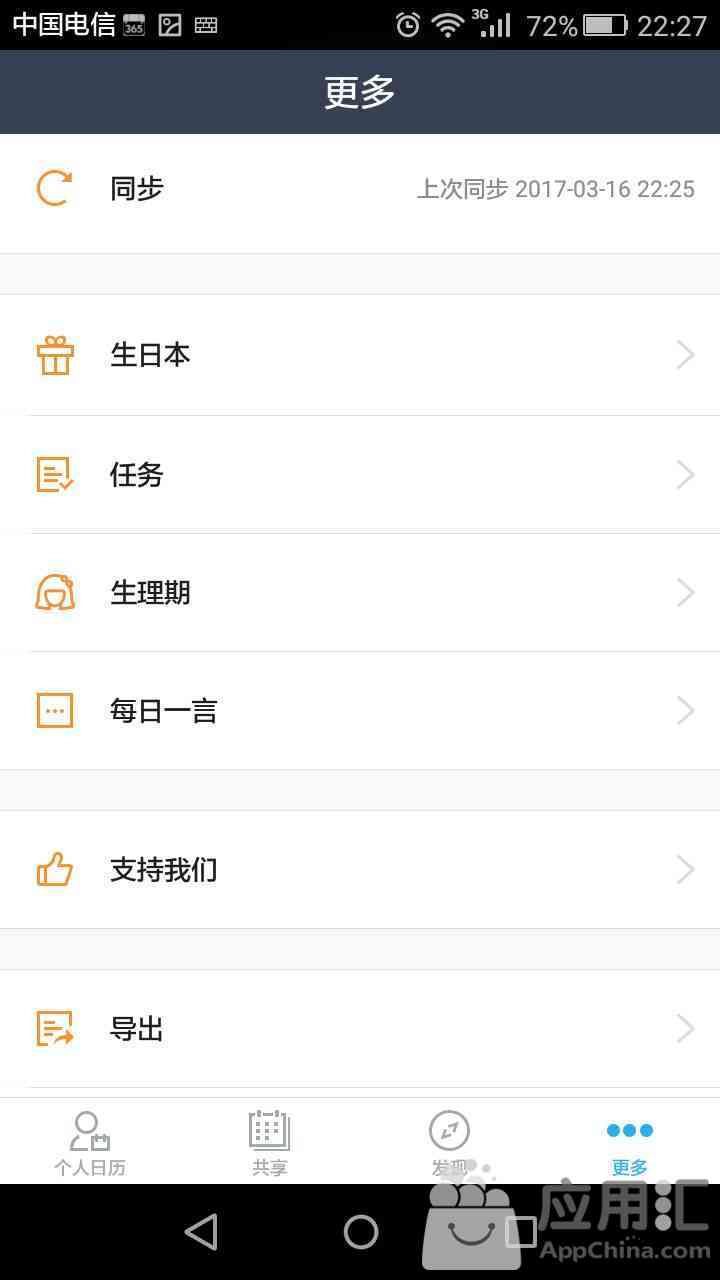Switch to the 发现 discover tab

click(x=450, y=1142)
